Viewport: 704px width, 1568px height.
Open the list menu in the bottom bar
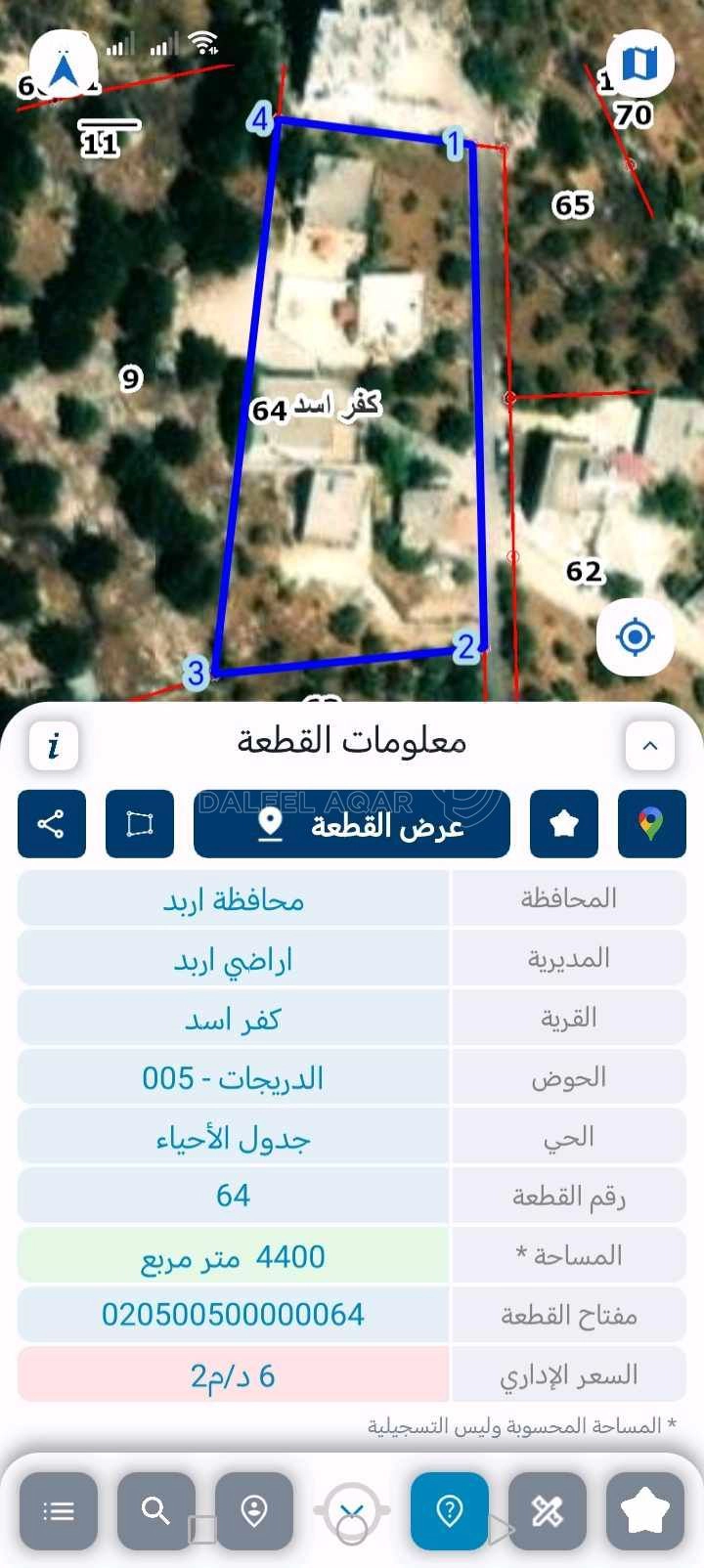point(59,1510)
